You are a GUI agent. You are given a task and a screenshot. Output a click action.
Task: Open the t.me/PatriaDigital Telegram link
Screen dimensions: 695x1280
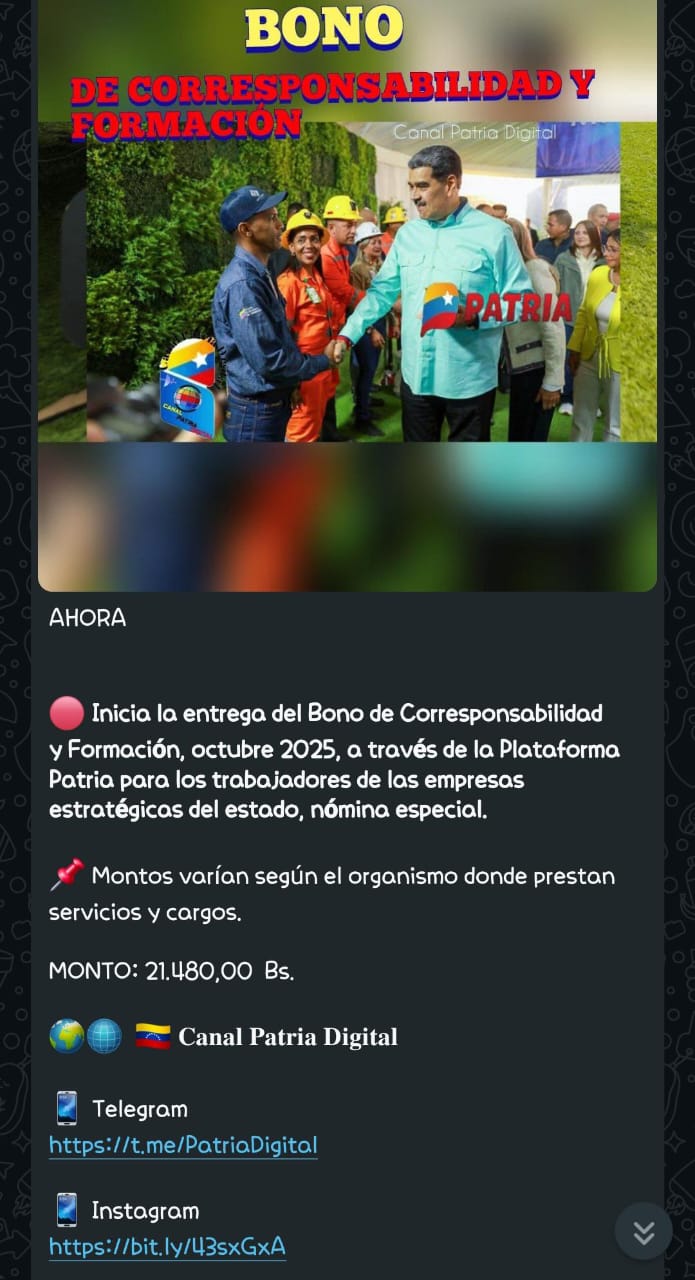point(183,1145)
